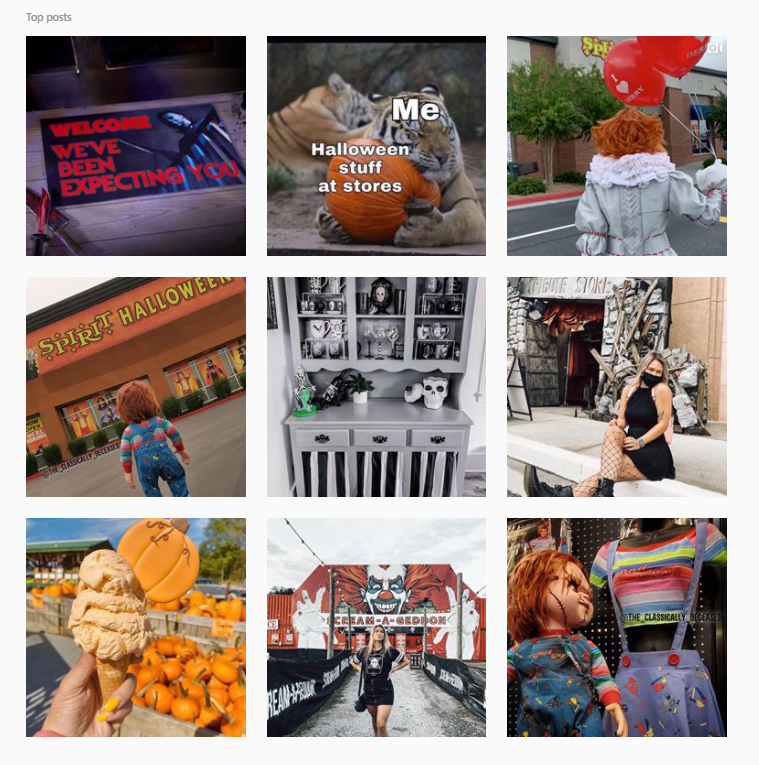View the doll with striped overalls outfit post
The width and height of the screenshot is (759, 765).
click(x=617, y=627)
